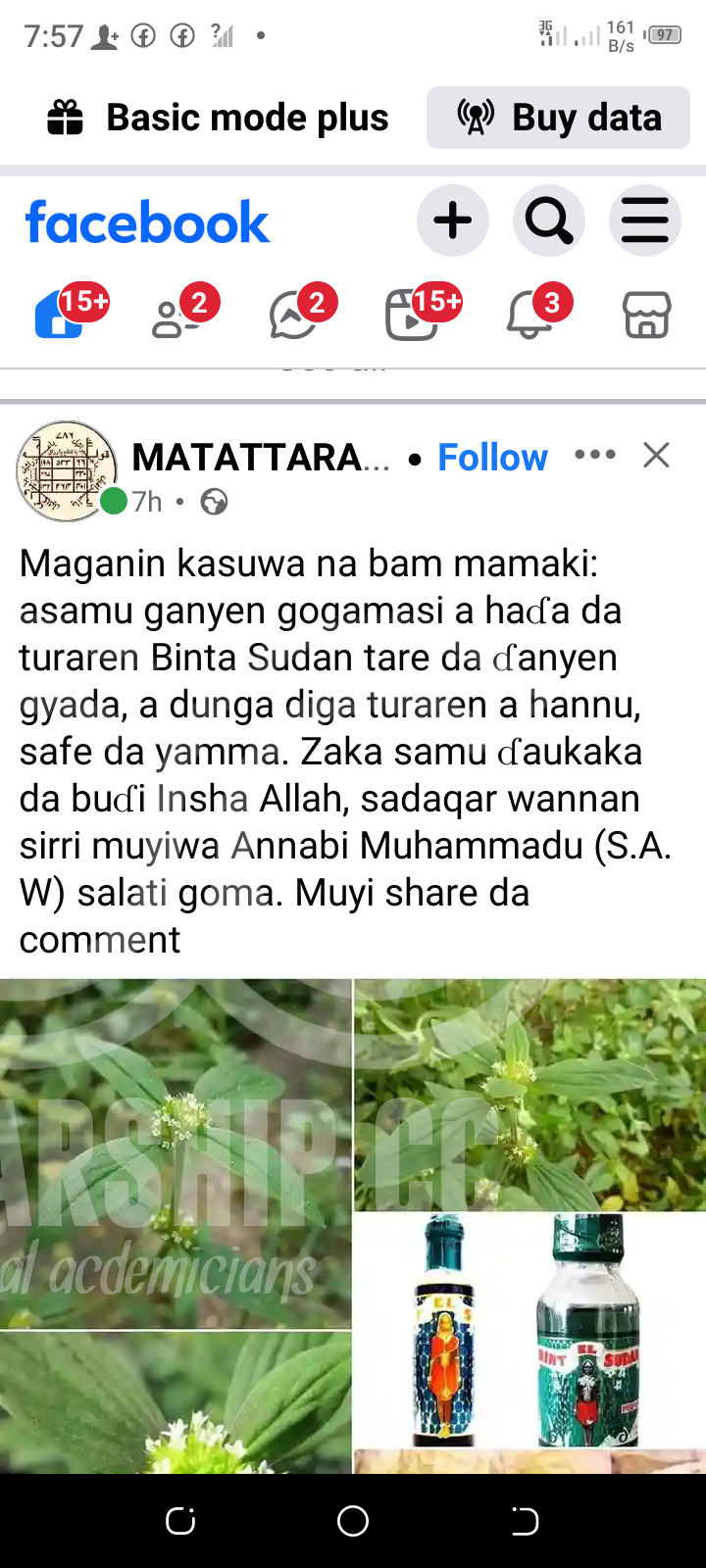Open Basic mode plus option
This screenshot has height=1568, width=706.
(218, 118)
